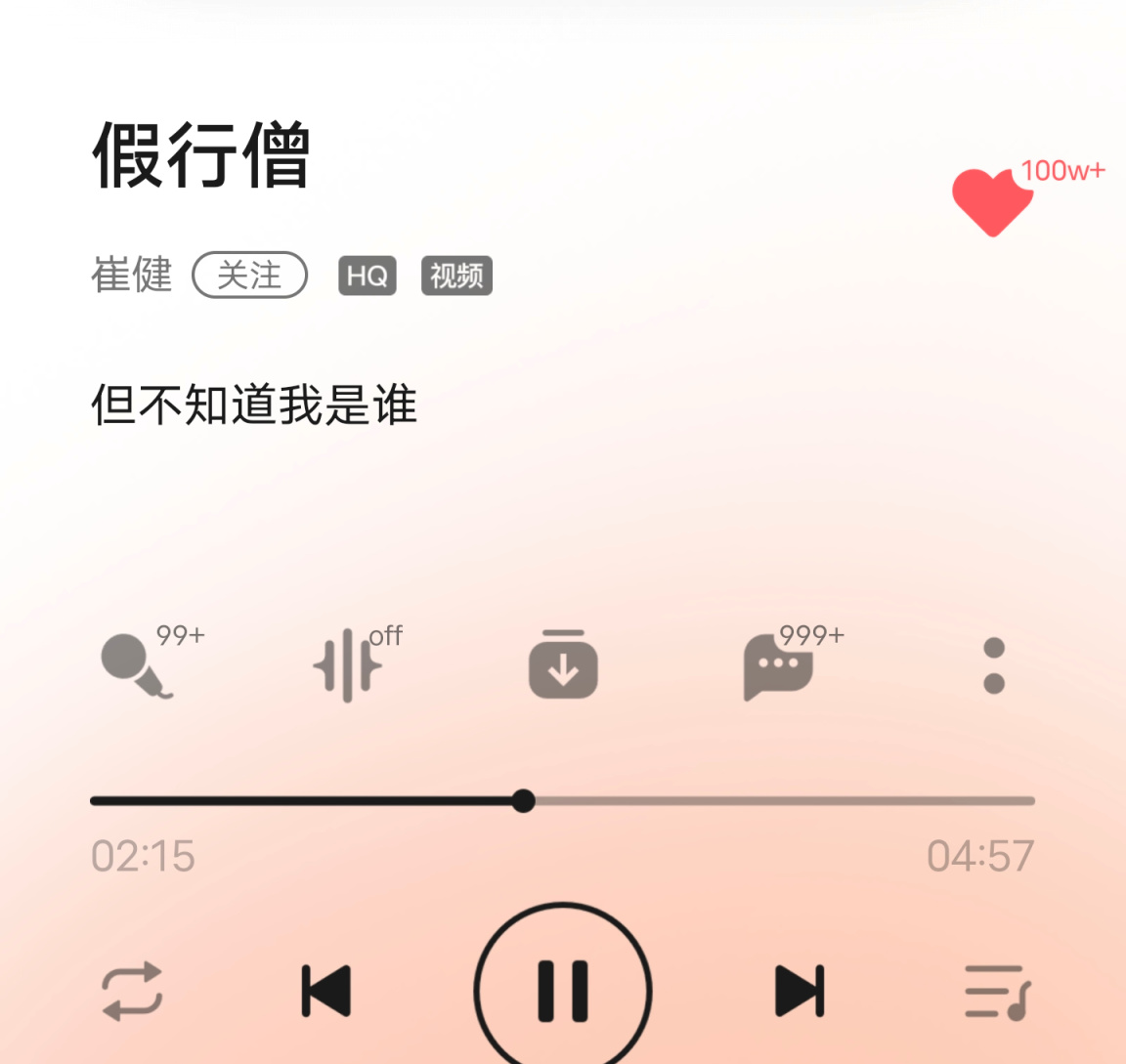Open the HQ sound quality options
Image resolution: width=1126 pixels, height=1064 pixels.
pos(367,277)
